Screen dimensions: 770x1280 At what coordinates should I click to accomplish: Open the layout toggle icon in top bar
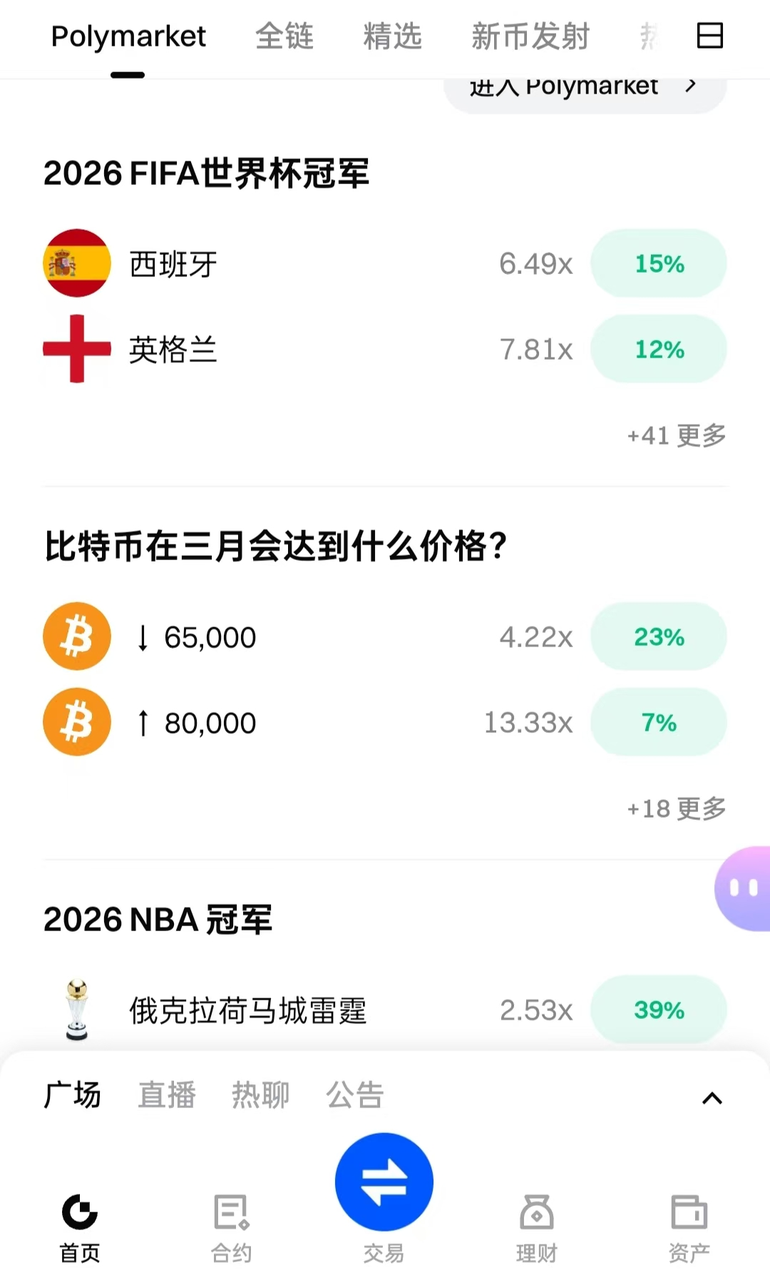coord(709,37)
